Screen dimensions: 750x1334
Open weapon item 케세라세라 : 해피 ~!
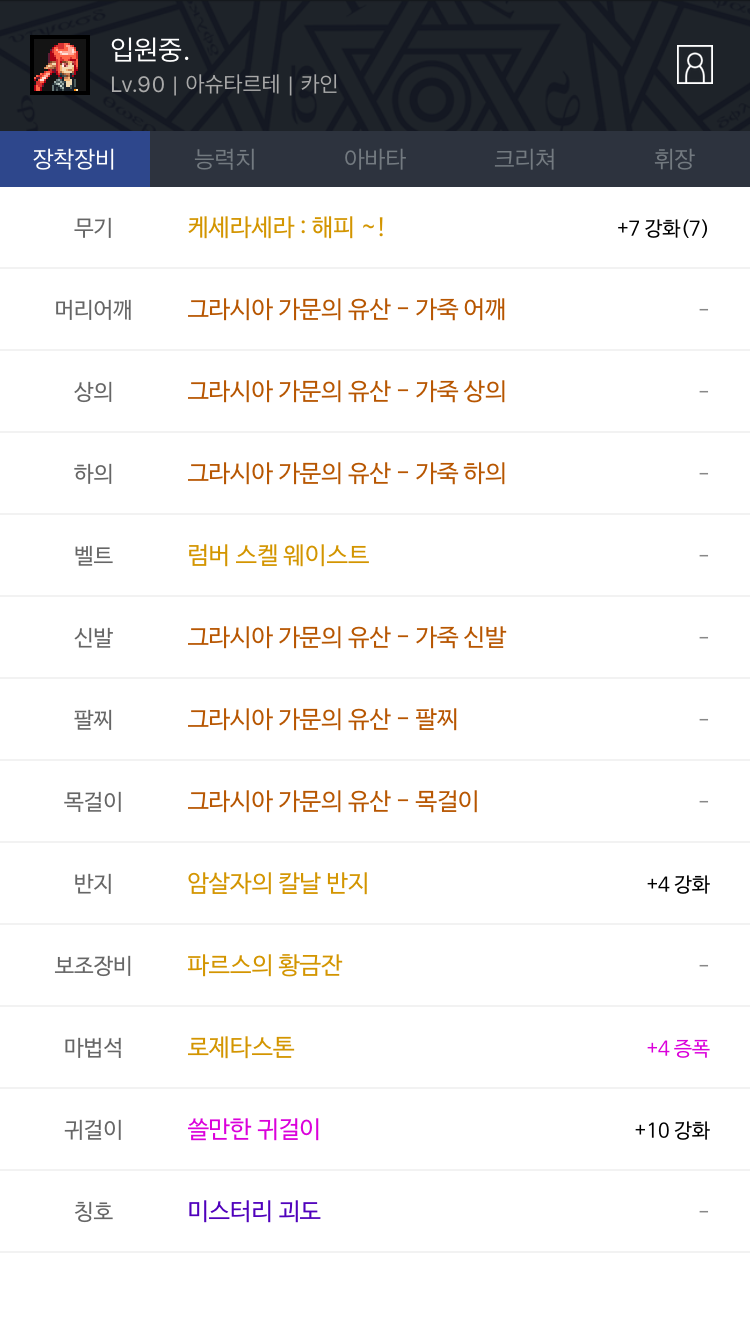click(286, 227)
